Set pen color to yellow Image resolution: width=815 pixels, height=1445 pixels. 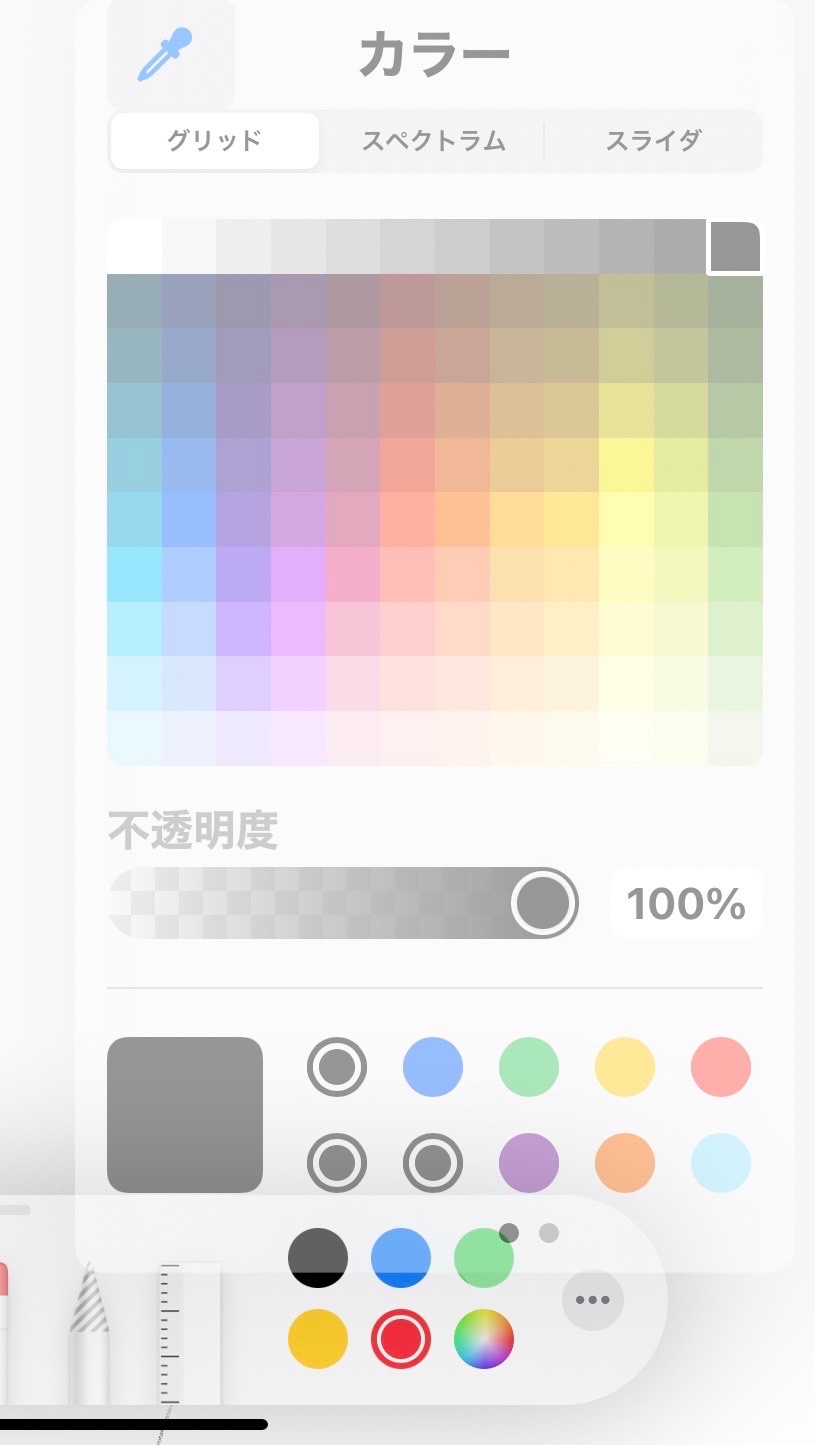(318, 1338)
